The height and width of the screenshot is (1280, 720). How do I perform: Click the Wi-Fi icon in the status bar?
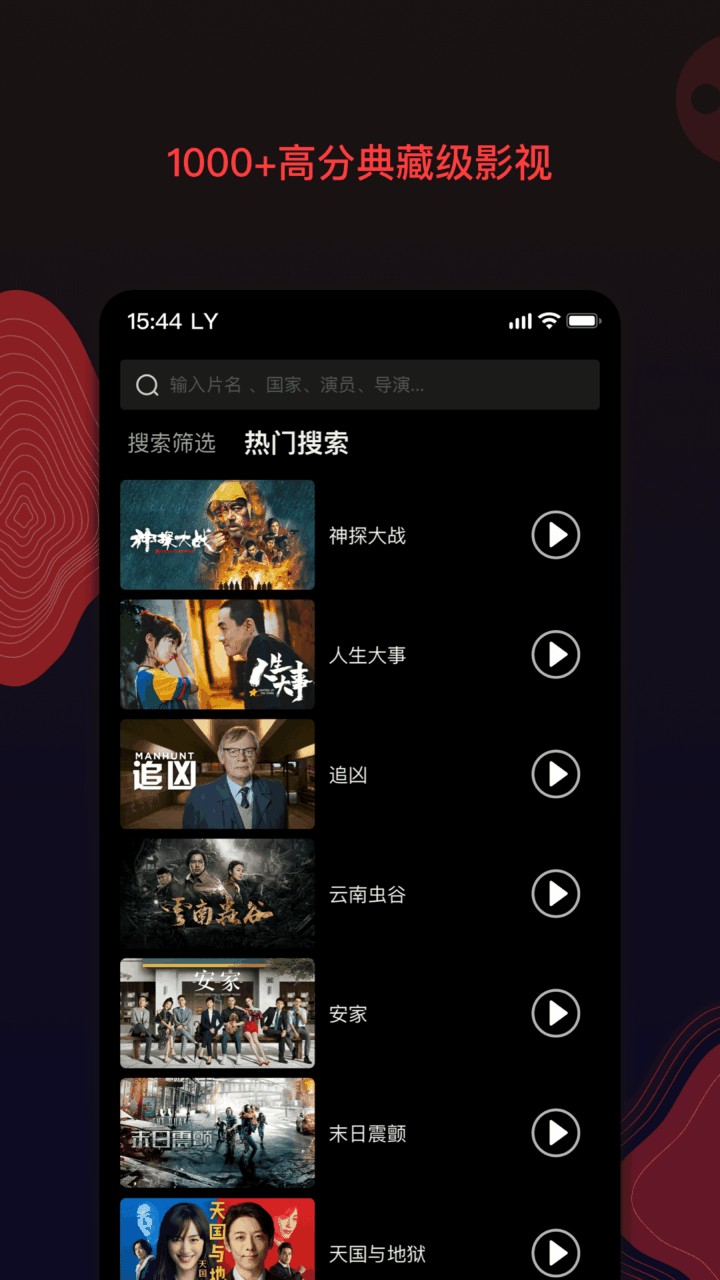click(546, 321)
